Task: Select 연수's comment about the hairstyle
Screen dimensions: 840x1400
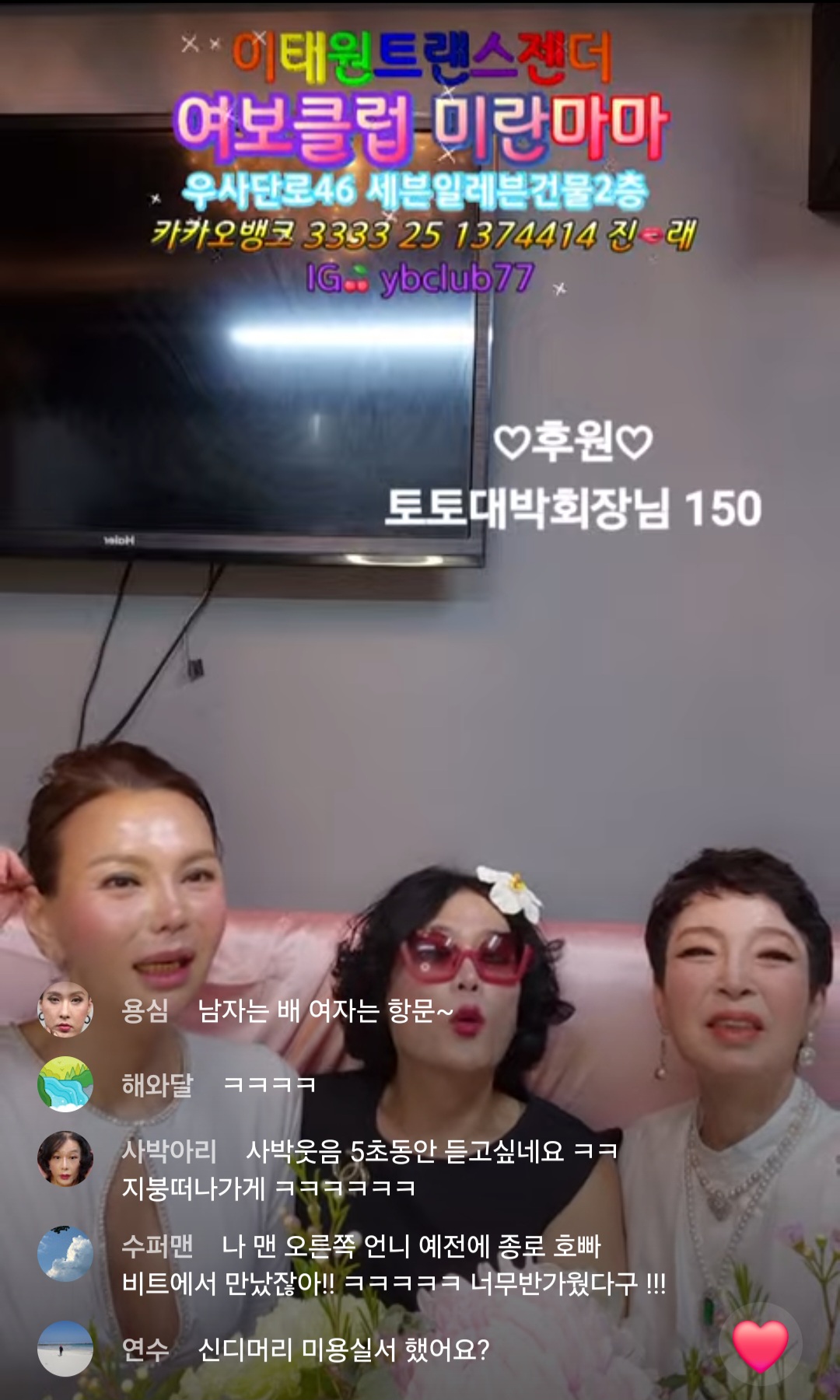Action: [342, 1349]
